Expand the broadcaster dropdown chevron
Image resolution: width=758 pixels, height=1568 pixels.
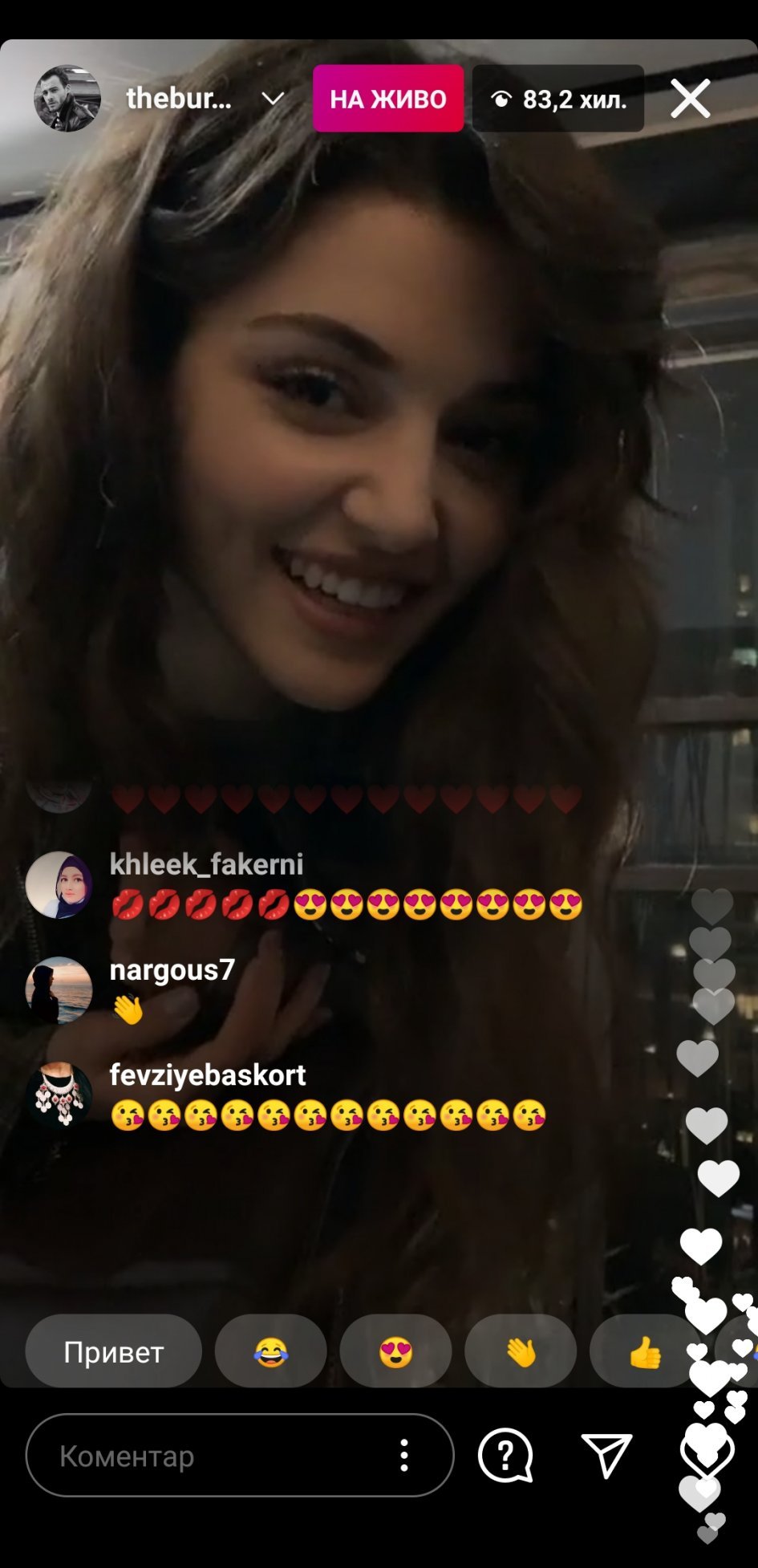click(273, 99)
